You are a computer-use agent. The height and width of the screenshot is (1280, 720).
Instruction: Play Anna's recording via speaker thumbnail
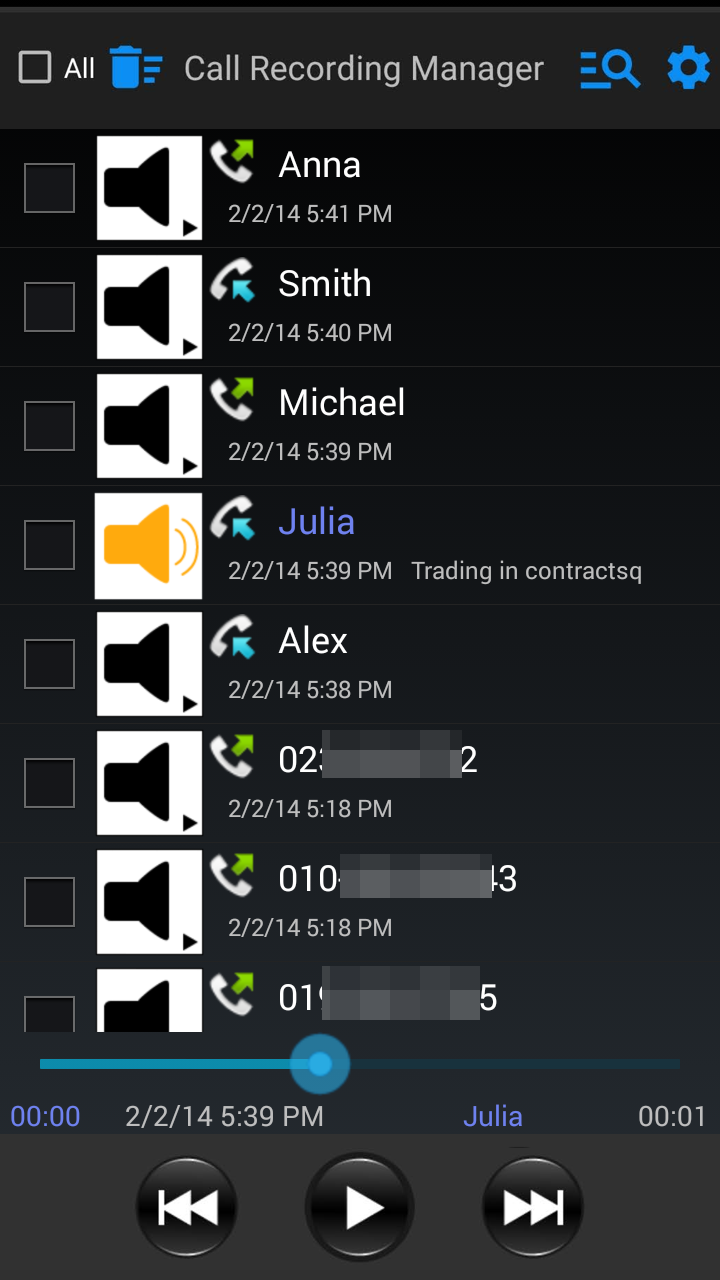149,188
